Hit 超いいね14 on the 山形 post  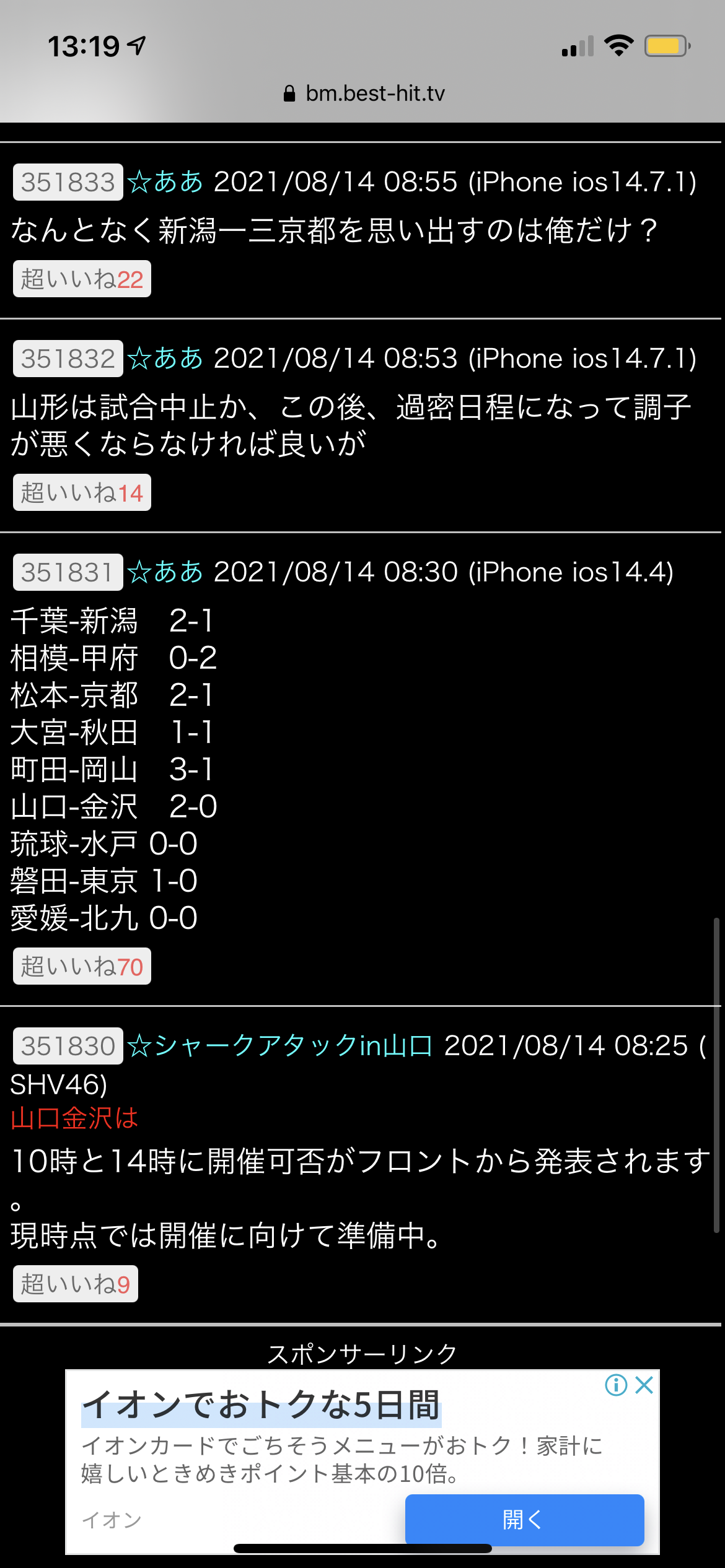pyautogui.click(x=82, y=493)
